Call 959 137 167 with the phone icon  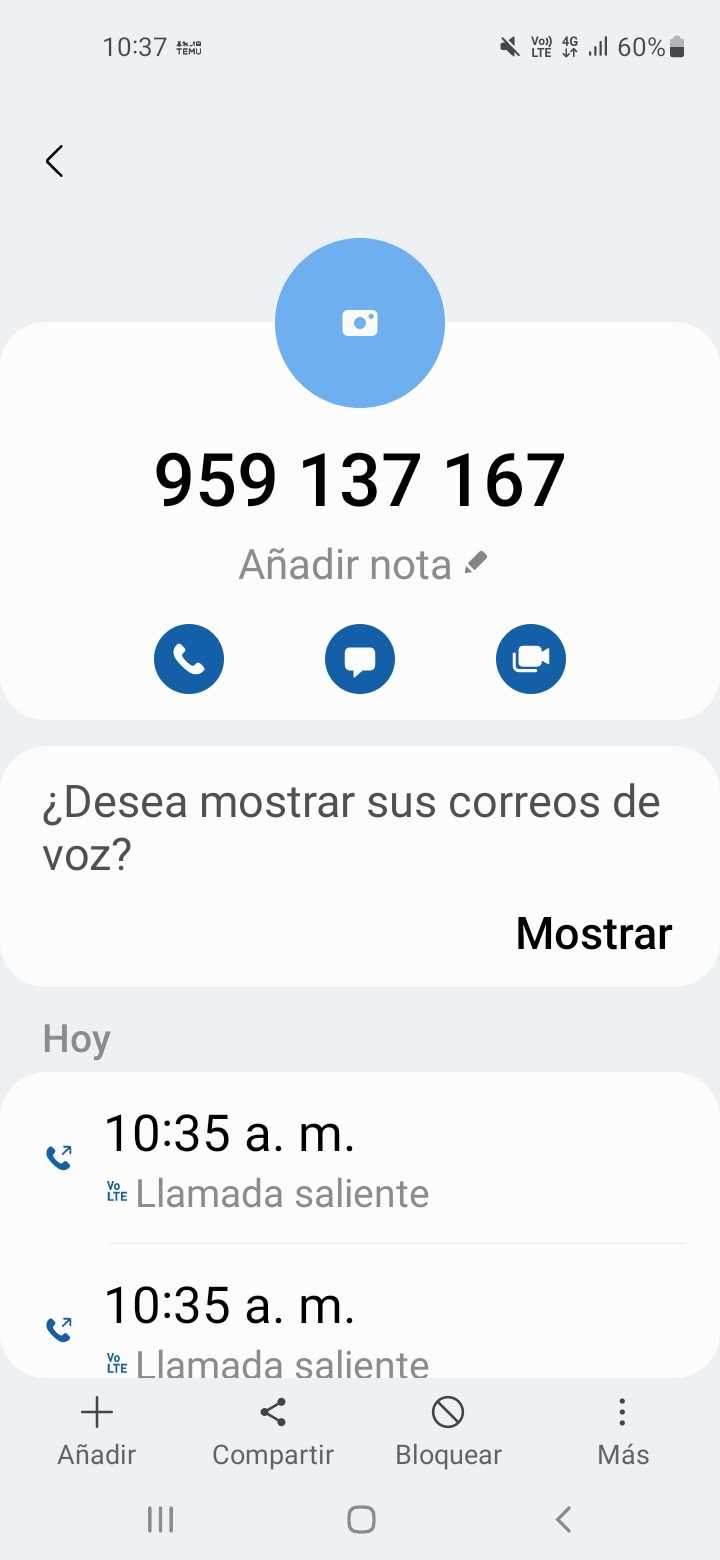click(189, 659)
